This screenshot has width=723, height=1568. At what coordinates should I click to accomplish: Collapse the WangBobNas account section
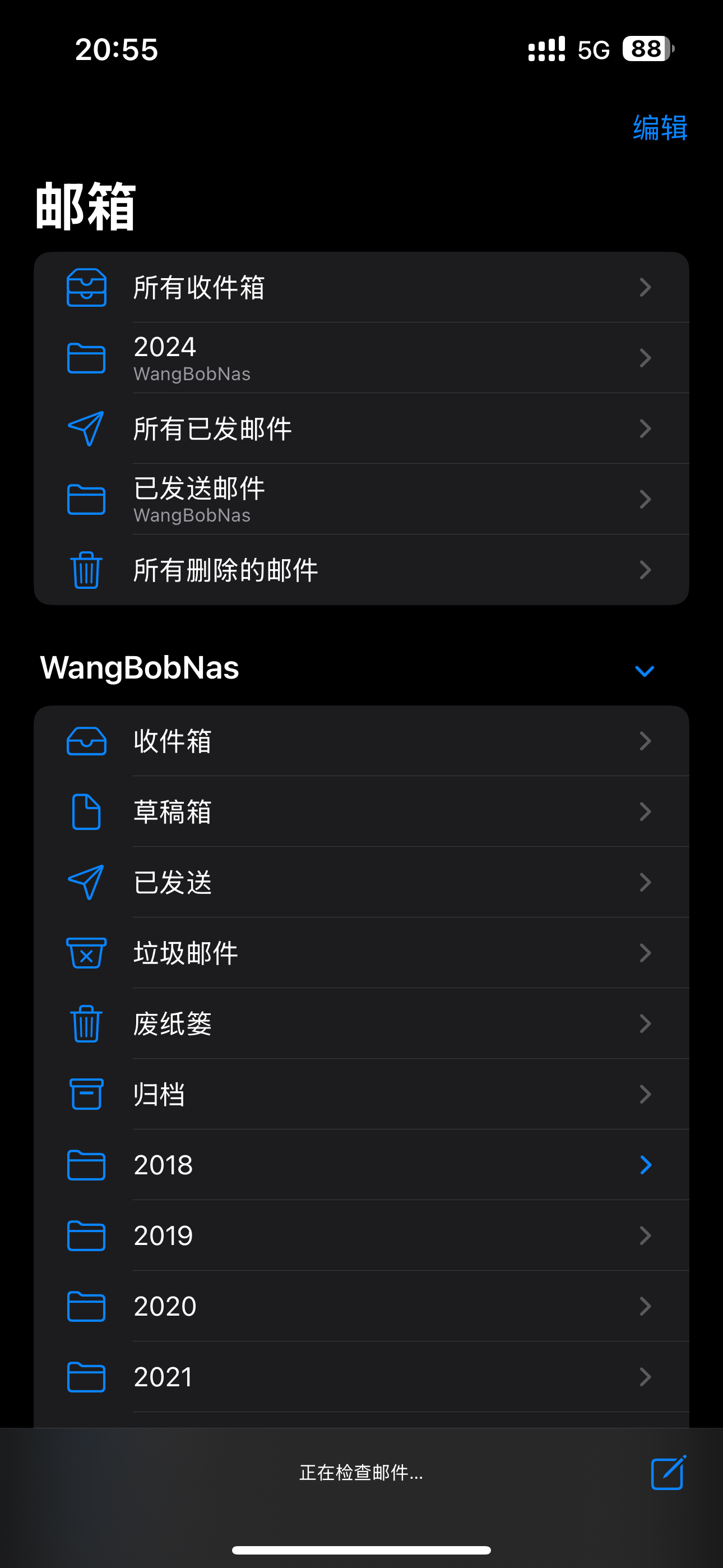coord(644,671)
